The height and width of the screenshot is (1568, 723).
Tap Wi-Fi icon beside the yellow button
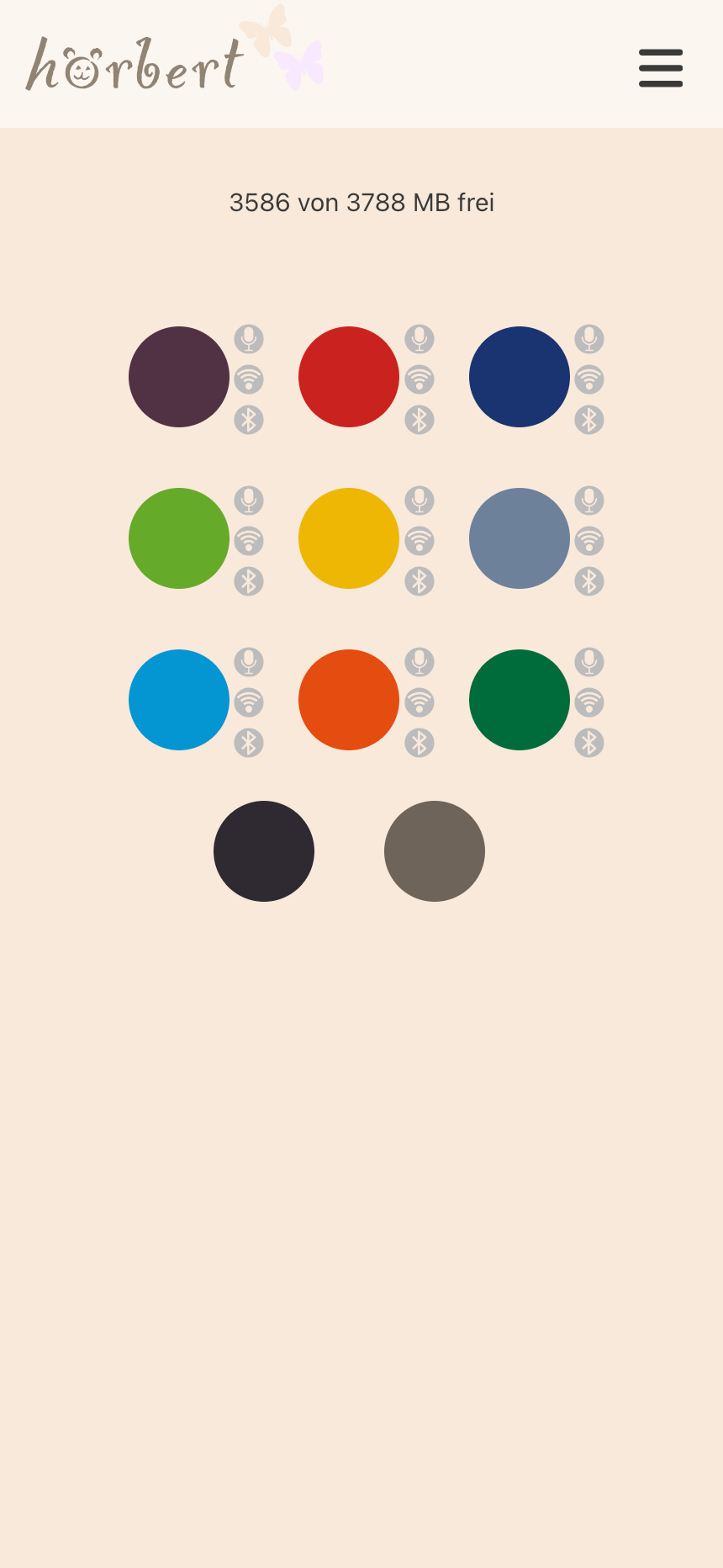(420, 541)
